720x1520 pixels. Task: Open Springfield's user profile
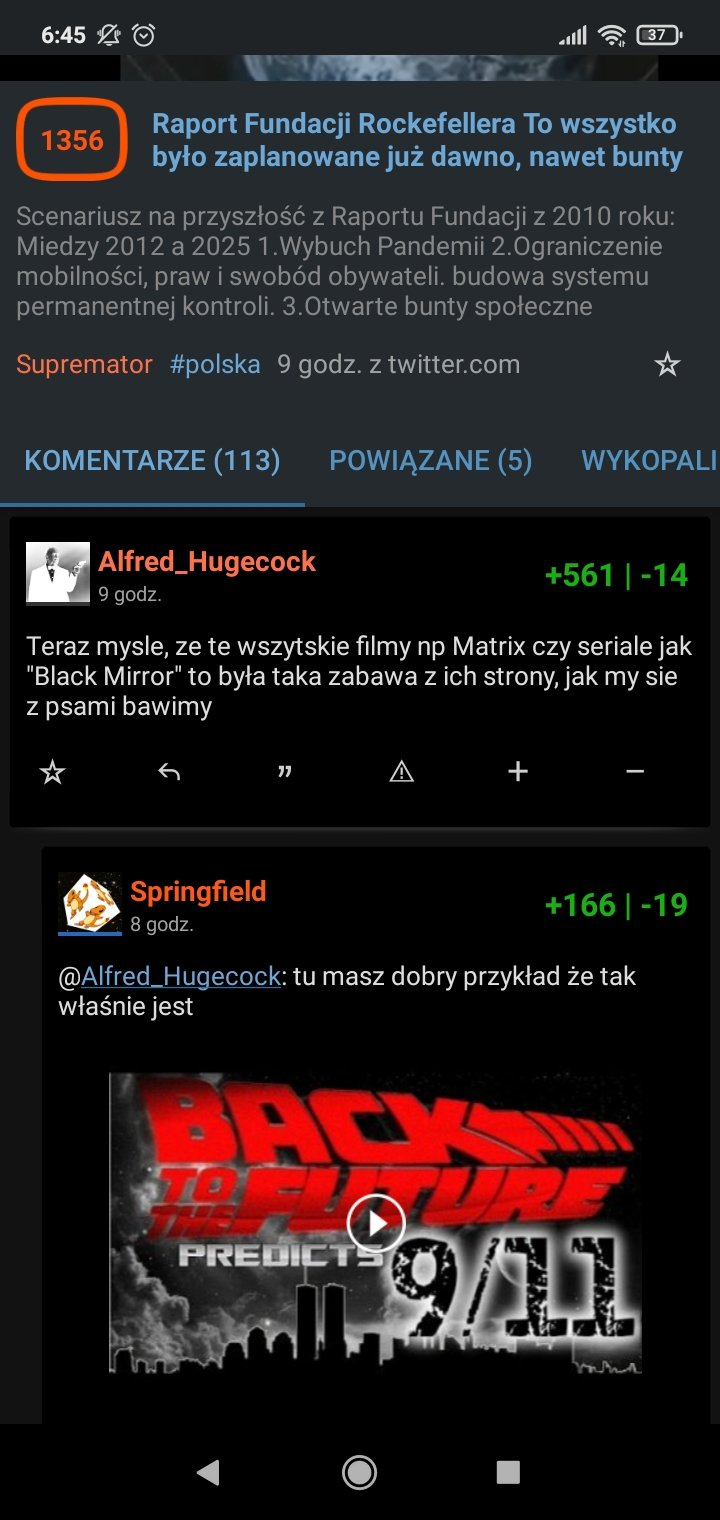(x=198, y=891)
